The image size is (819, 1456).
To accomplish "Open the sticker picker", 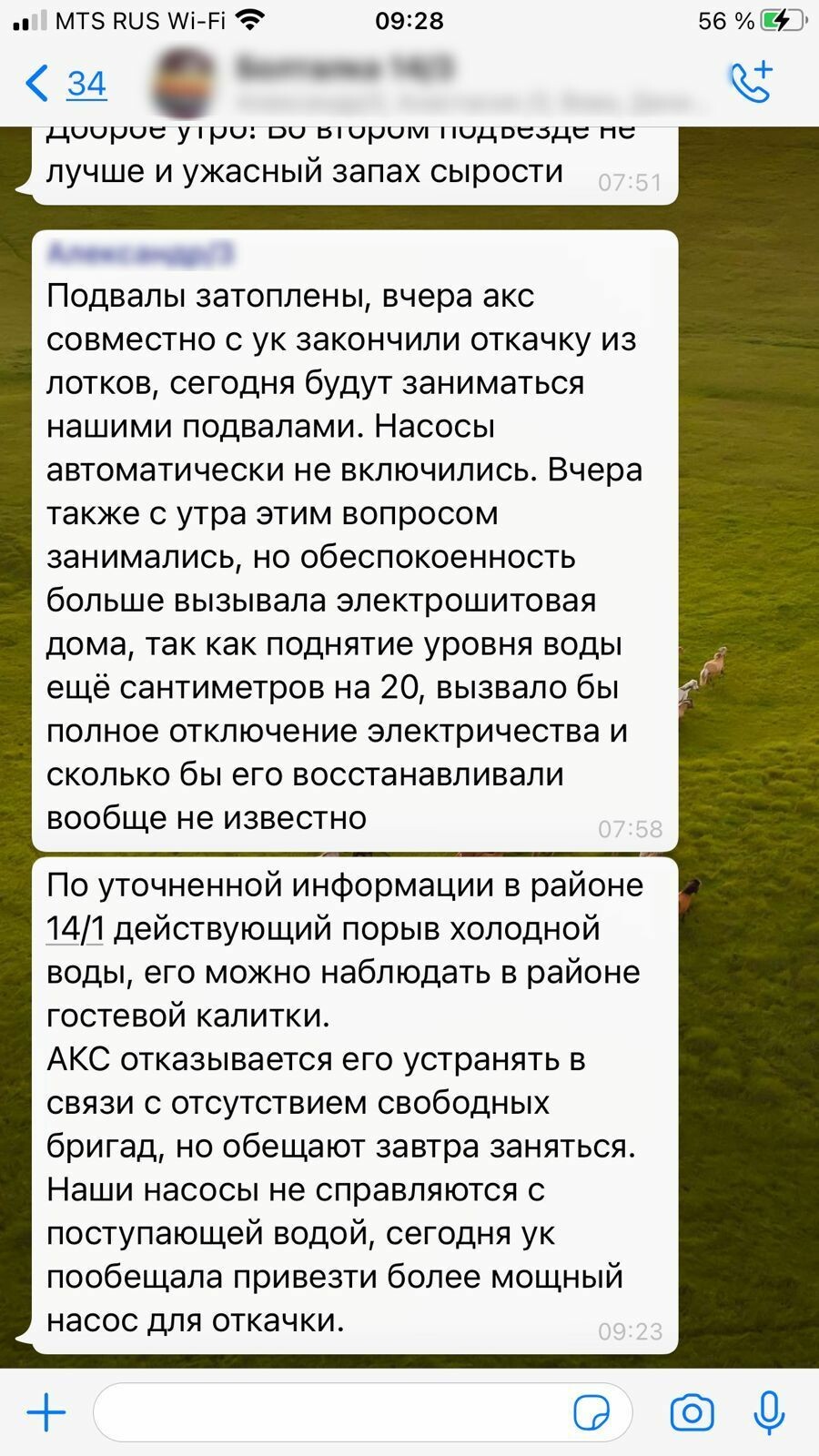I will coord(591,1412).
